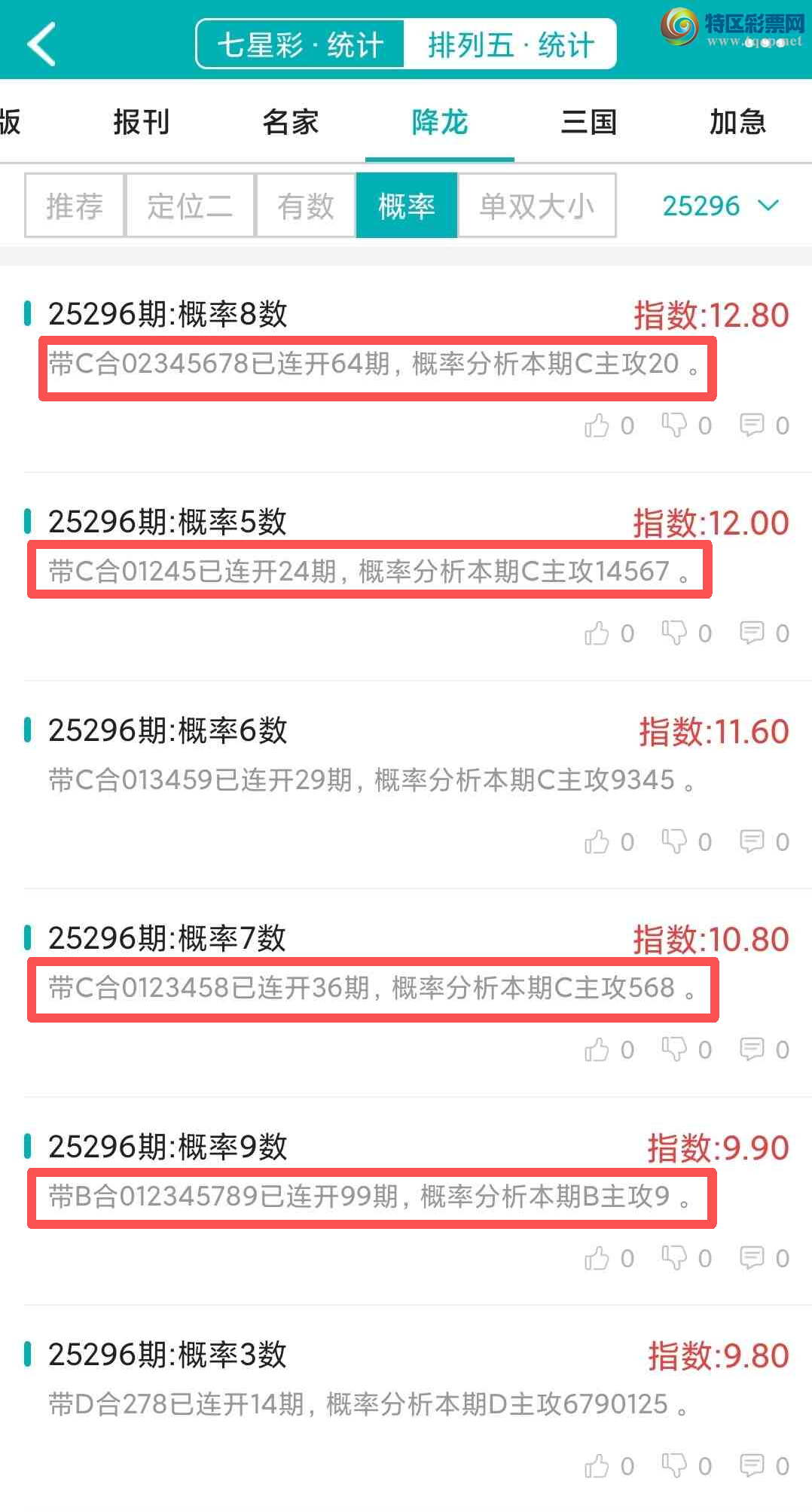The width and height of the screenshot is (812, 1512).
Task: Select the 排列五·统计 segment
Action: pos(511,44)
